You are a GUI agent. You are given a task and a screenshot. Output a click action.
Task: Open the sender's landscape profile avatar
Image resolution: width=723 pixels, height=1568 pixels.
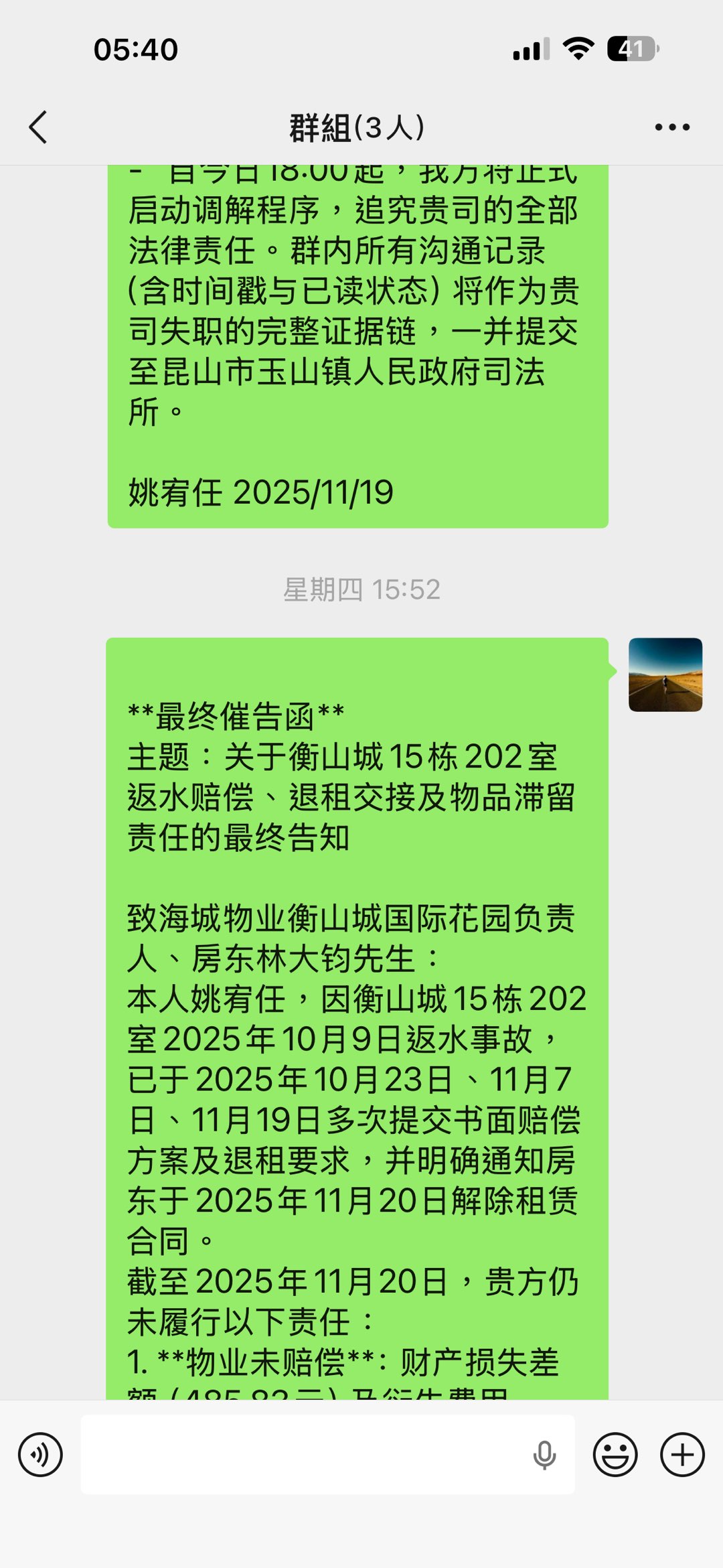click(665, 674)
